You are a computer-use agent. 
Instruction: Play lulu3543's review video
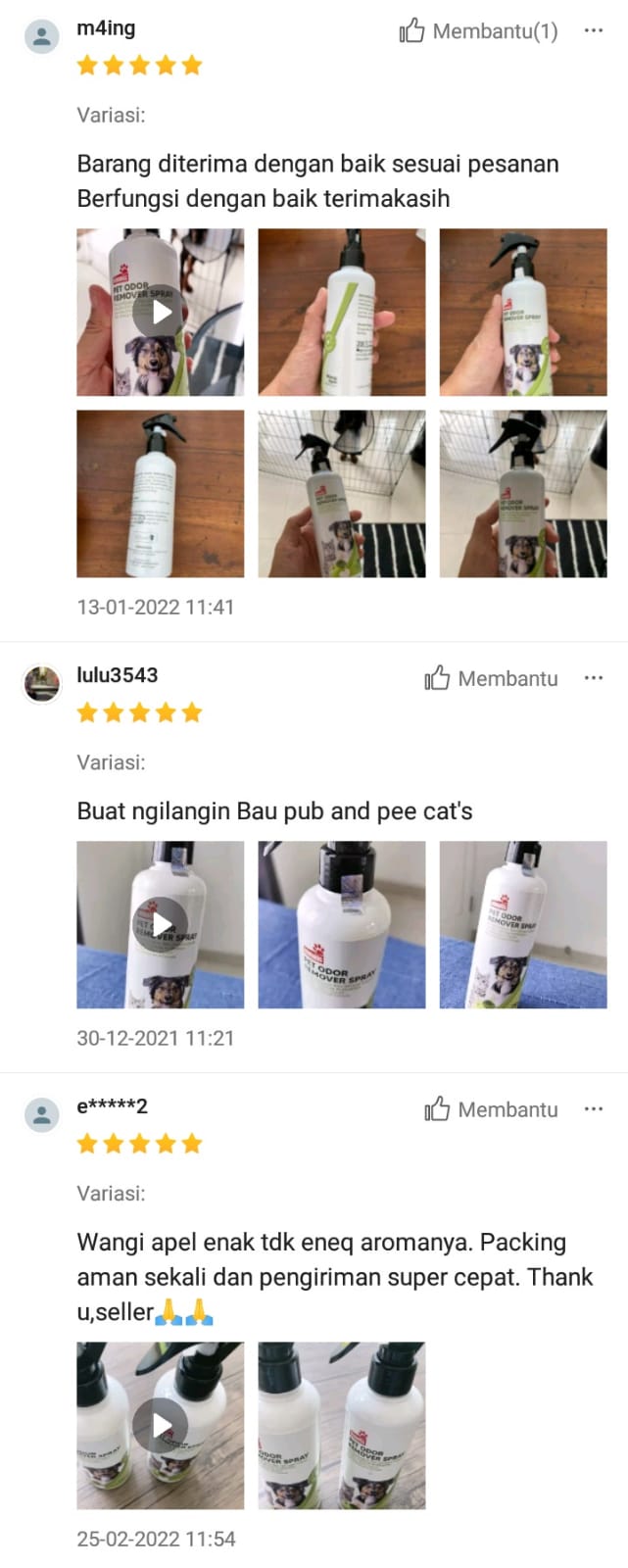click(x=161, y=925)
